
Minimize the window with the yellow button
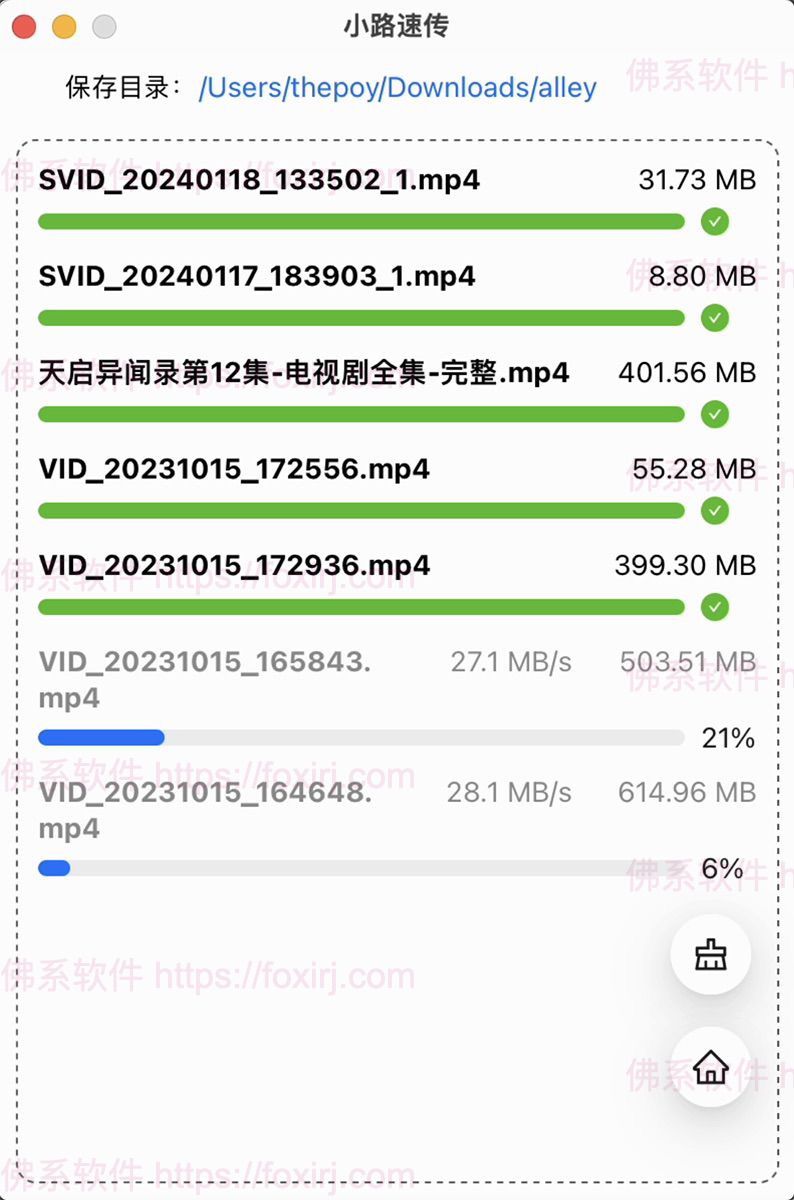click(64, 27)
